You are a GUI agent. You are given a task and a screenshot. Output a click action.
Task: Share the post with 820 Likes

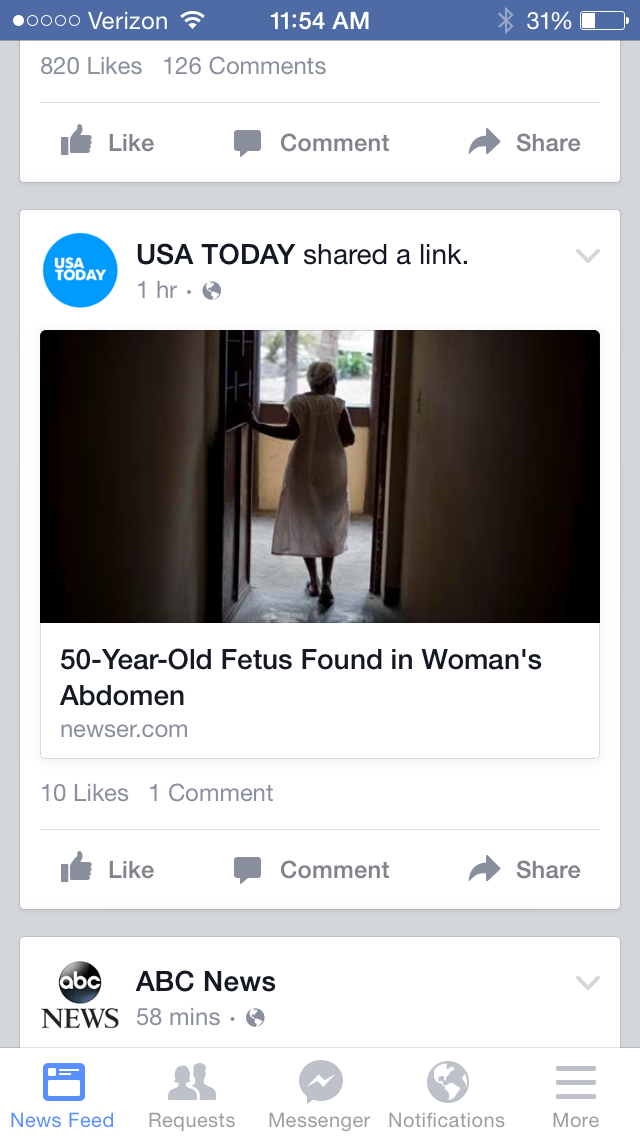tap(525, 143)
